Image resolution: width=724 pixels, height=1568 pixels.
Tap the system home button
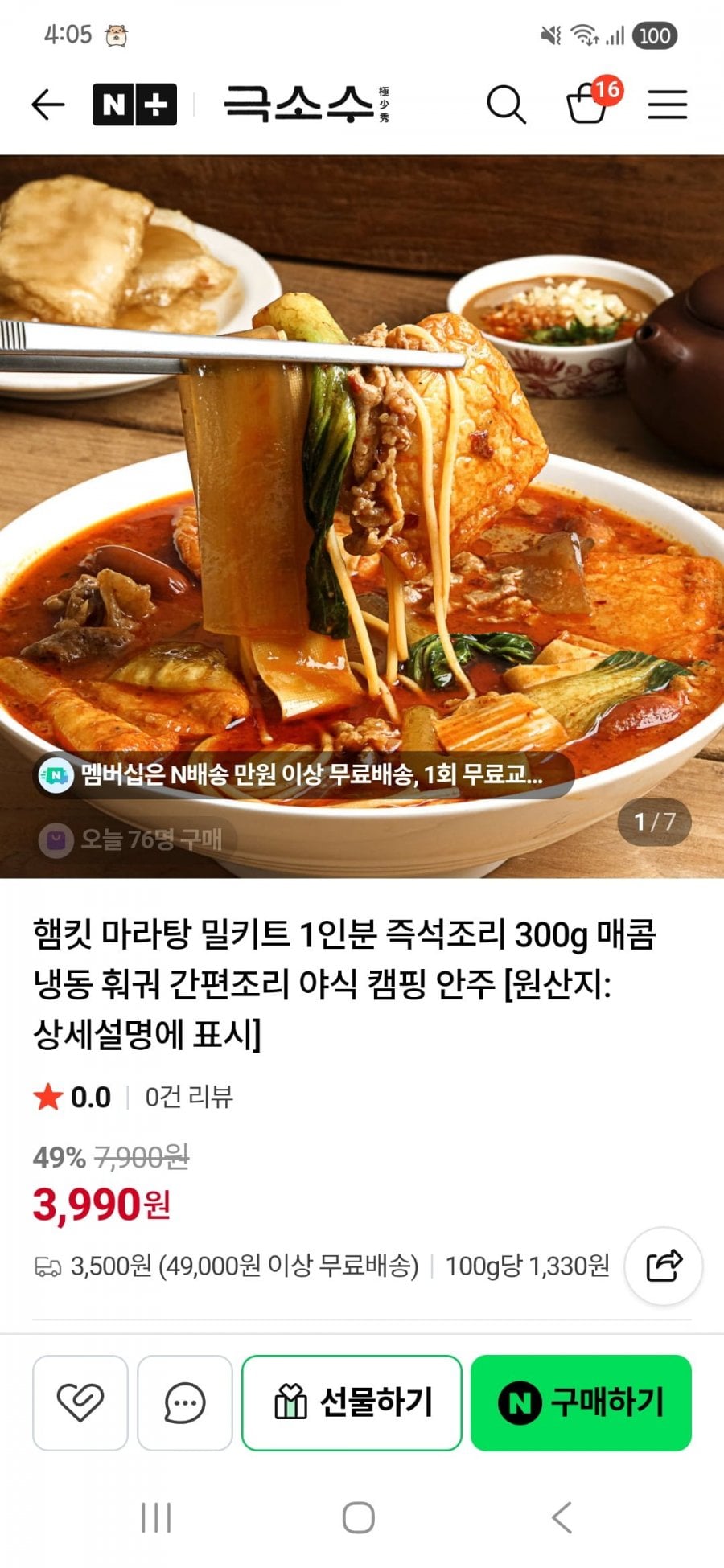click(359, 1518)
